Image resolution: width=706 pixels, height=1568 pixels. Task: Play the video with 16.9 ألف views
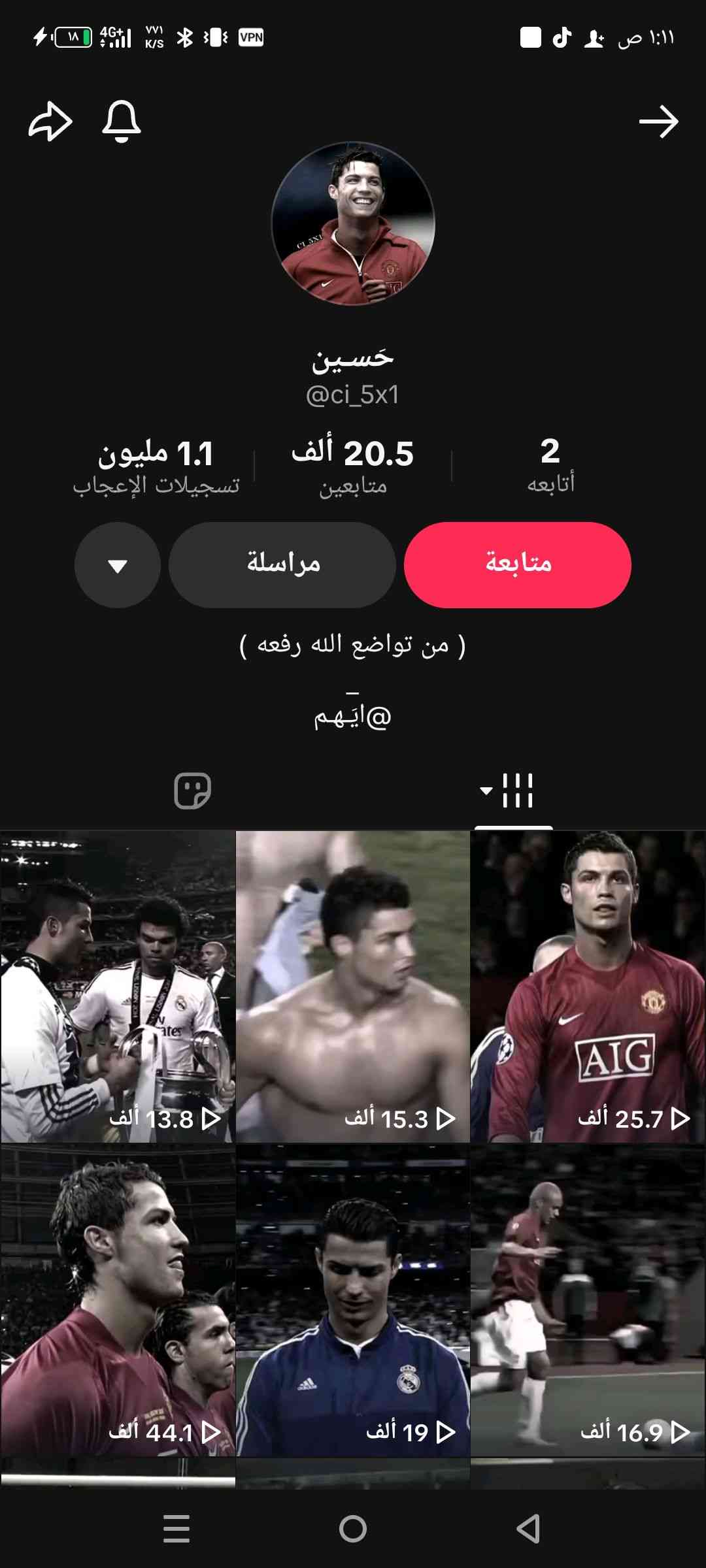coord(588,1300)
